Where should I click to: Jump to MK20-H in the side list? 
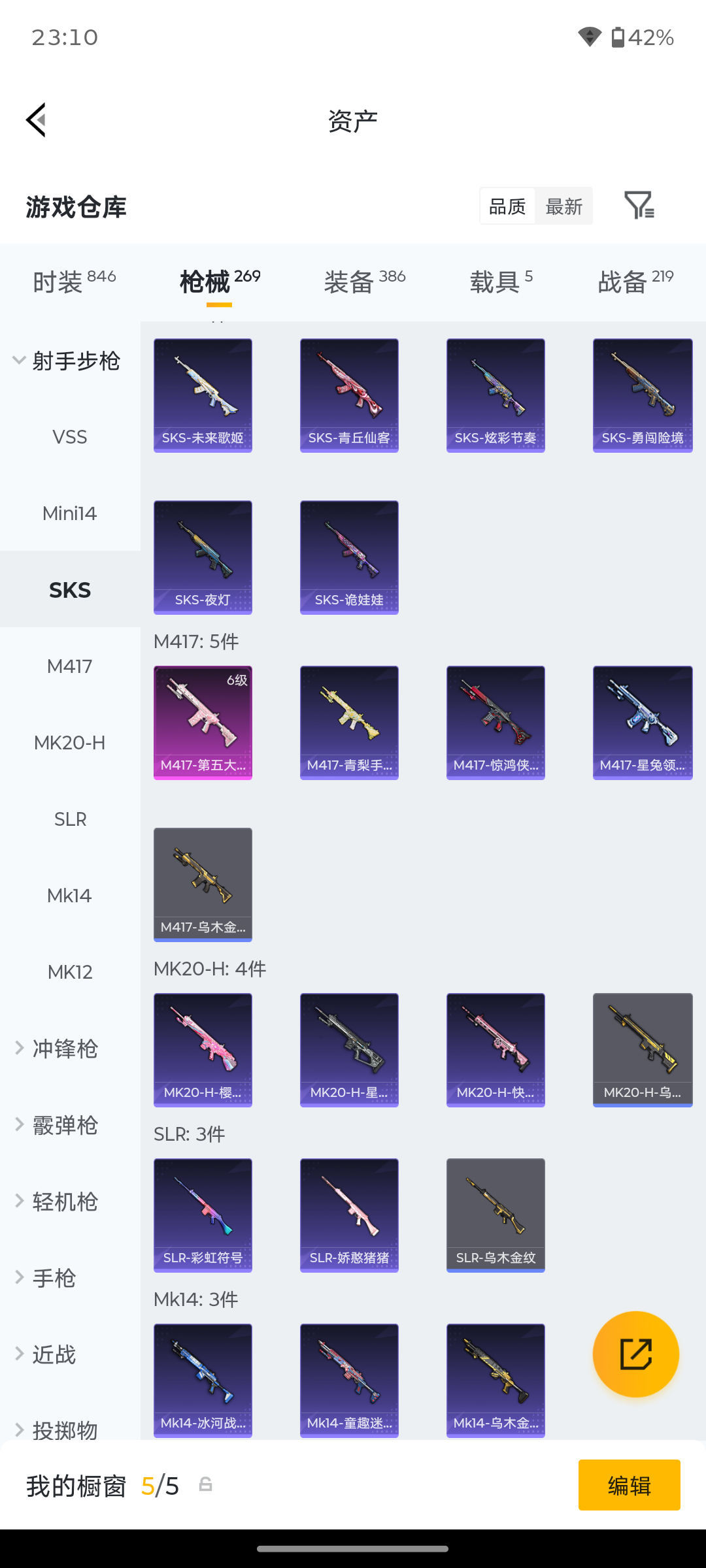point(70,743)
